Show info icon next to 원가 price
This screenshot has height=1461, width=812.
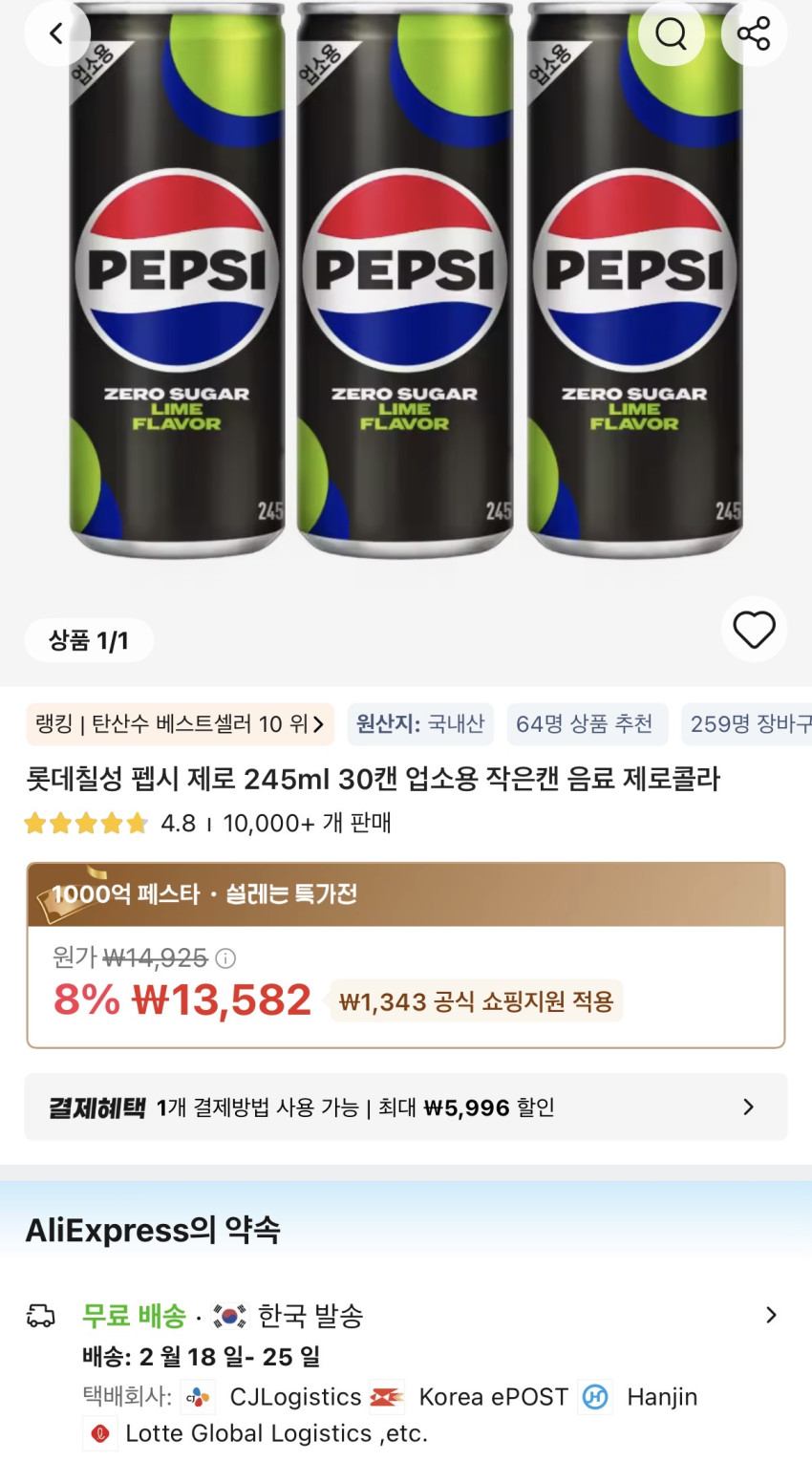pos(225,957)
